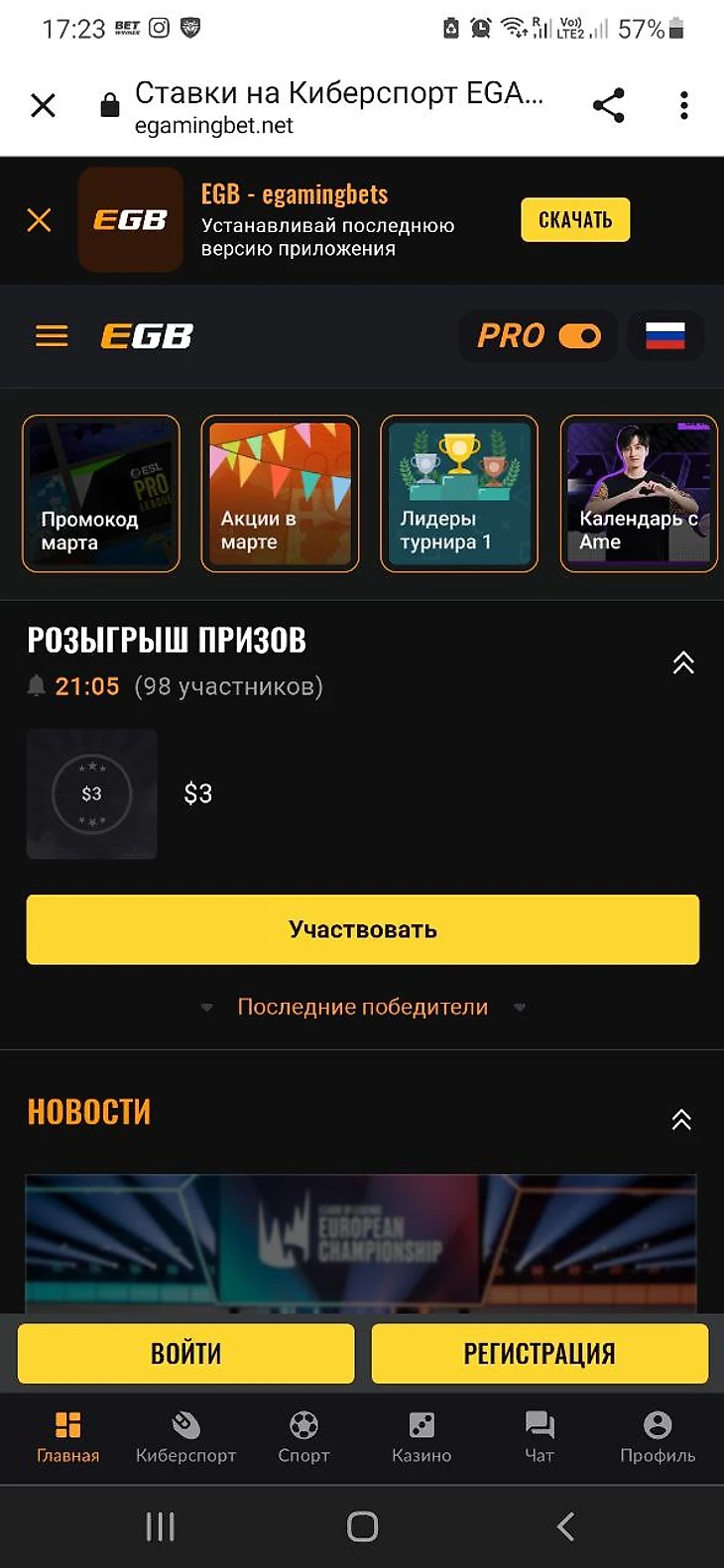Collapse the Розыгрыш призов section
Screen dimensions: 724x1568
tap(683, 663)
